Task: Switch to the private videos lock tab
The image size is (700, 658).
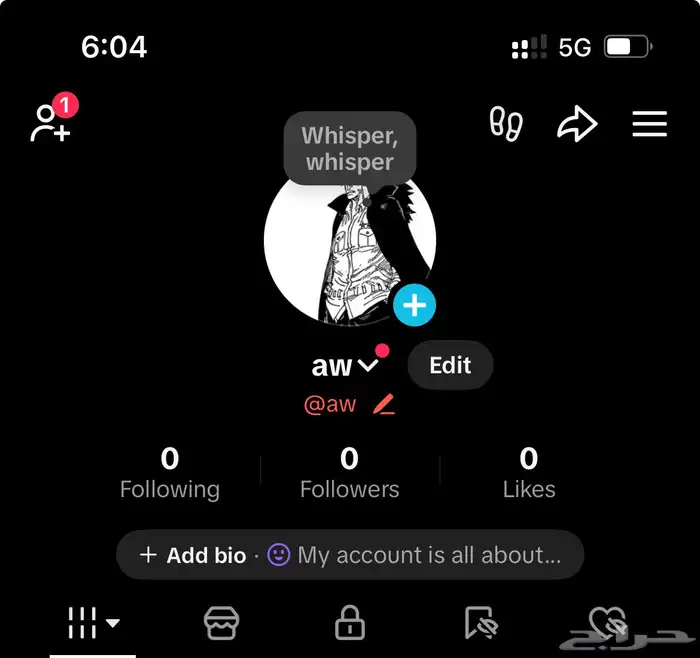Action: tap(348, 623)
